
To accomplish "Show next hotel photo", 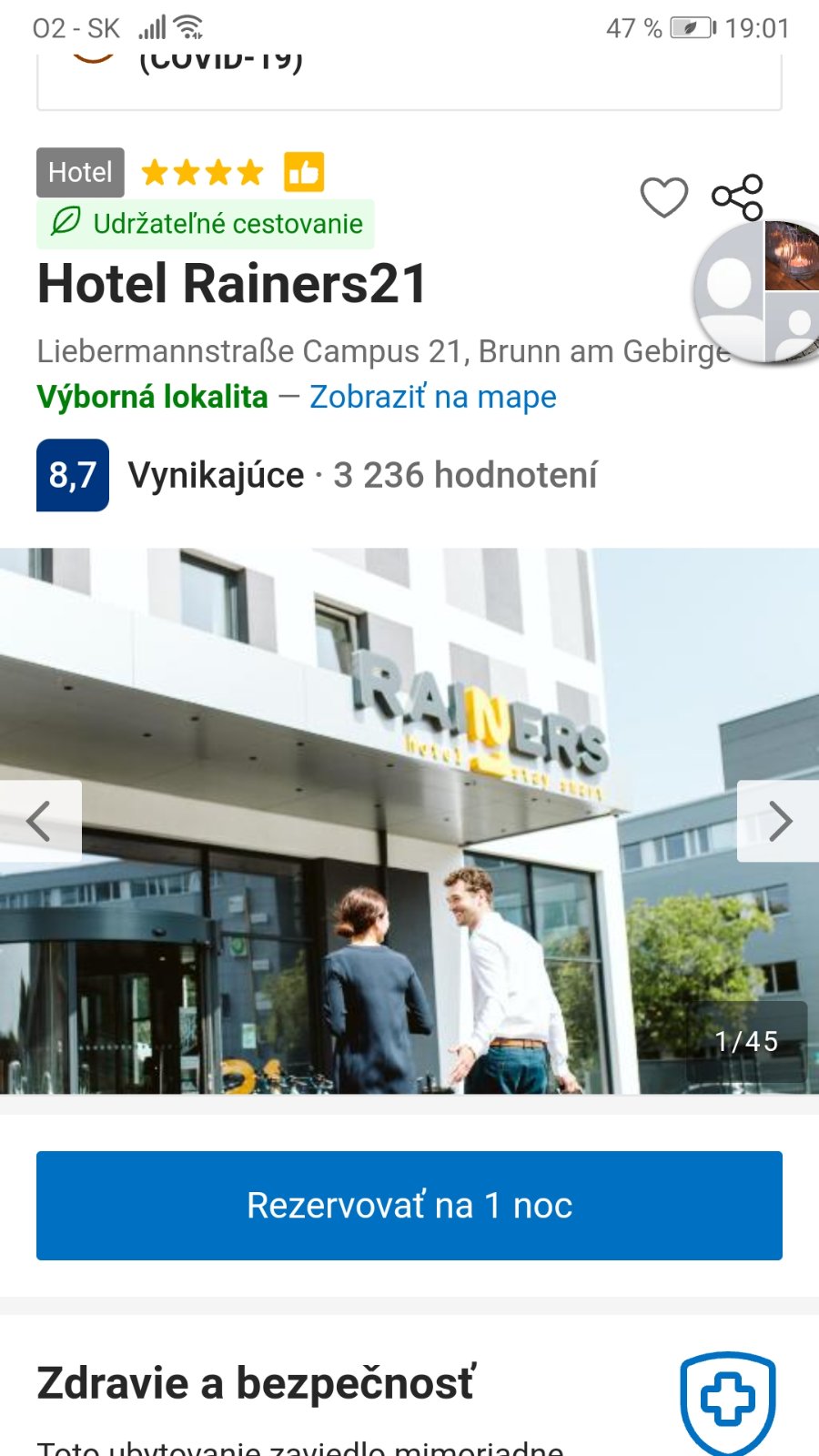I will pyautogui.click(x=779, y=821).
